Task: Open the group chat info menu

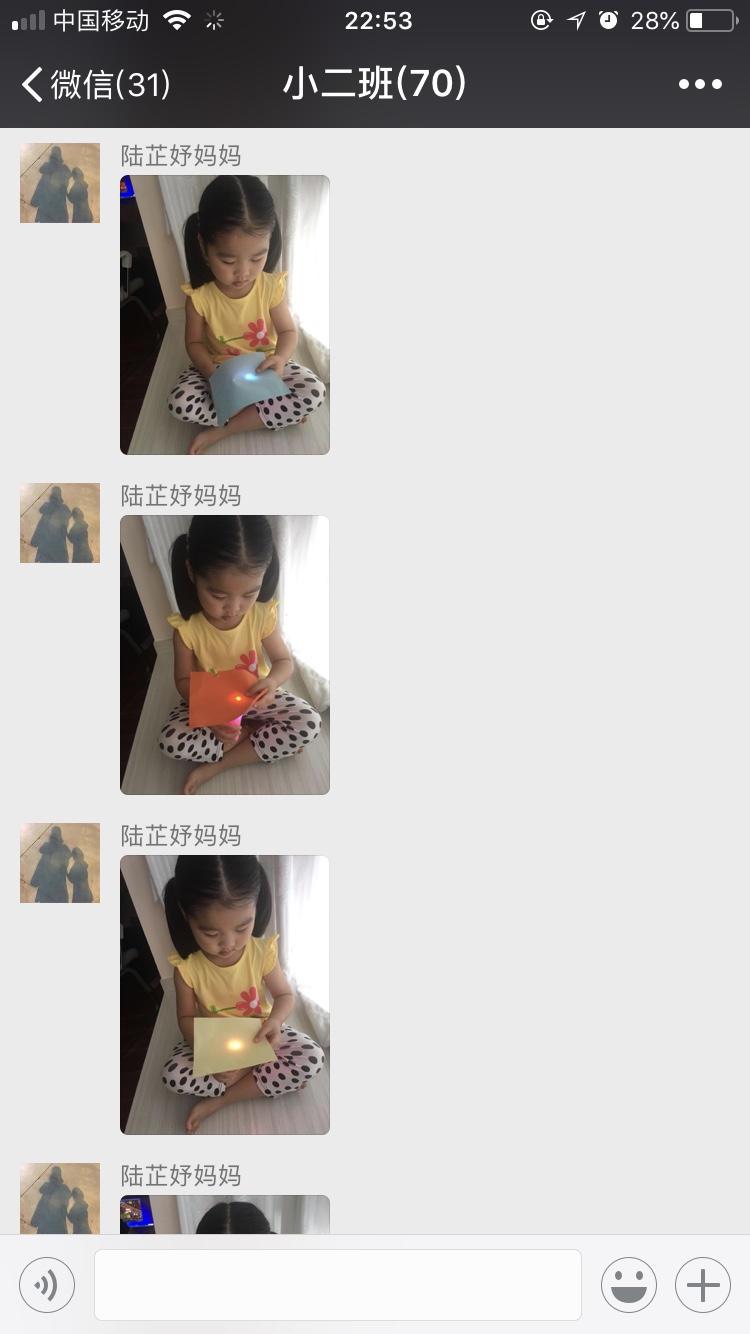Action: pos(700,85)
